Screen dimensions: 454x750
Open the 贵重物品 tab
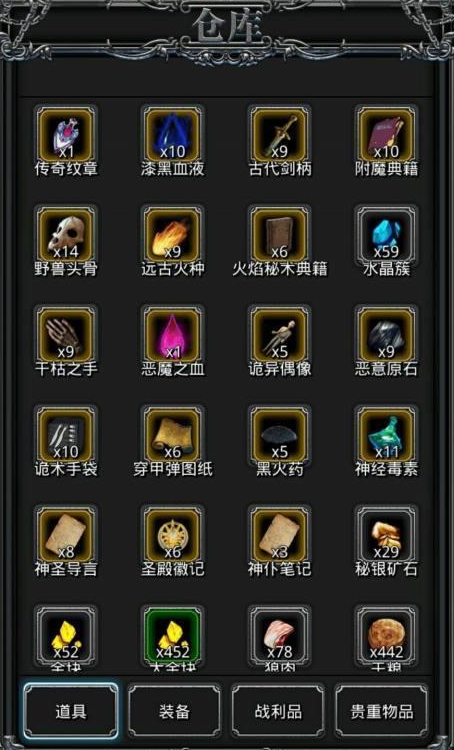[381, 711]
